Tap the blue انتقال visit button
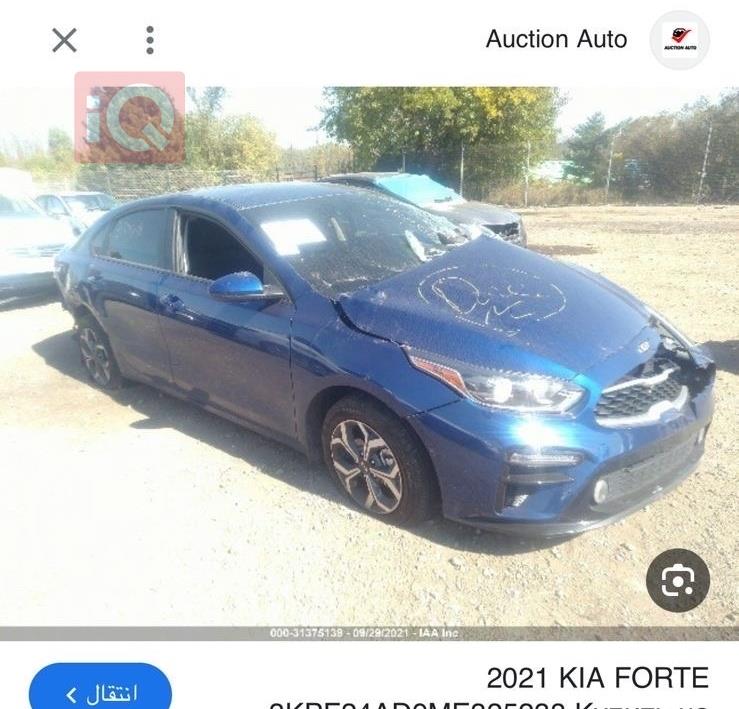 pos(100,691)
